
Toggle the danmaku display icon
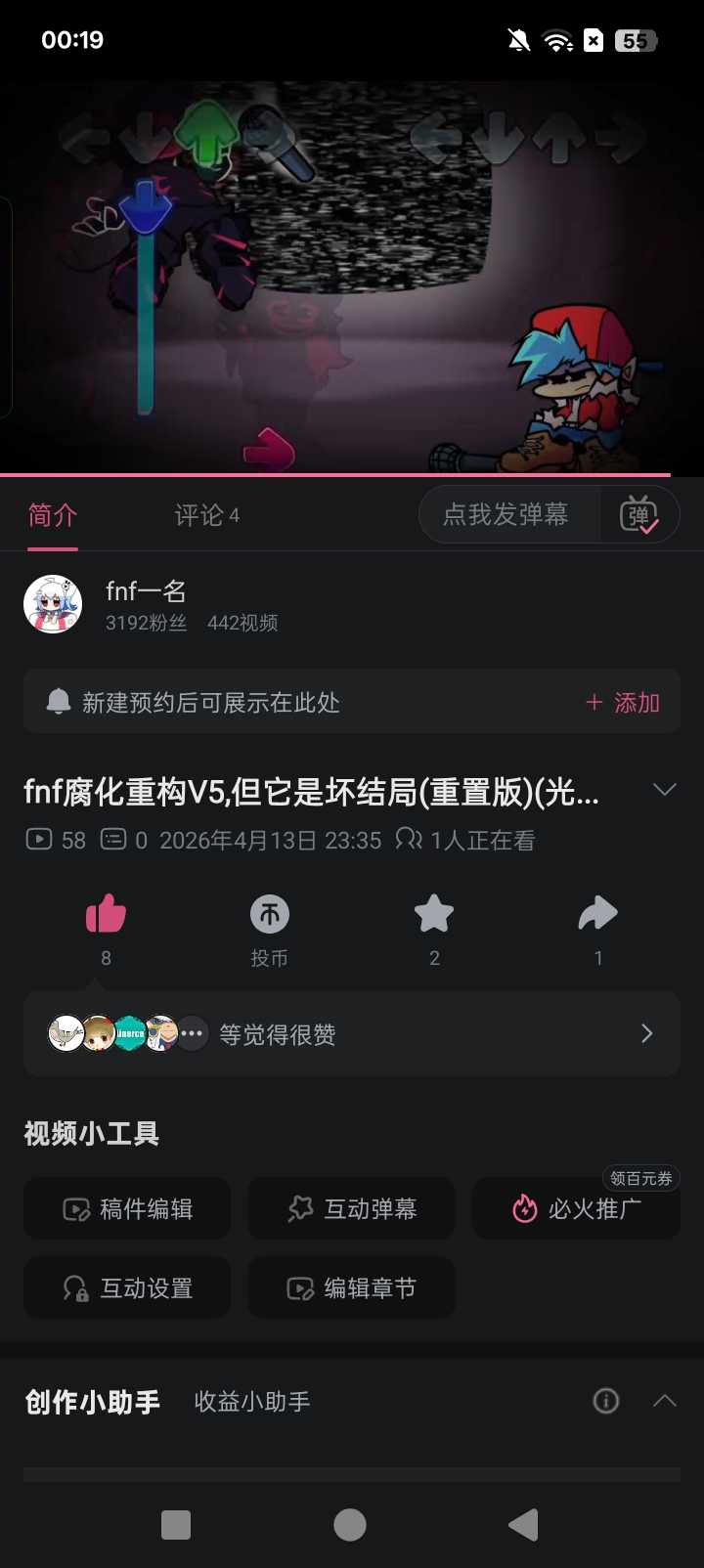coord(639,515)
